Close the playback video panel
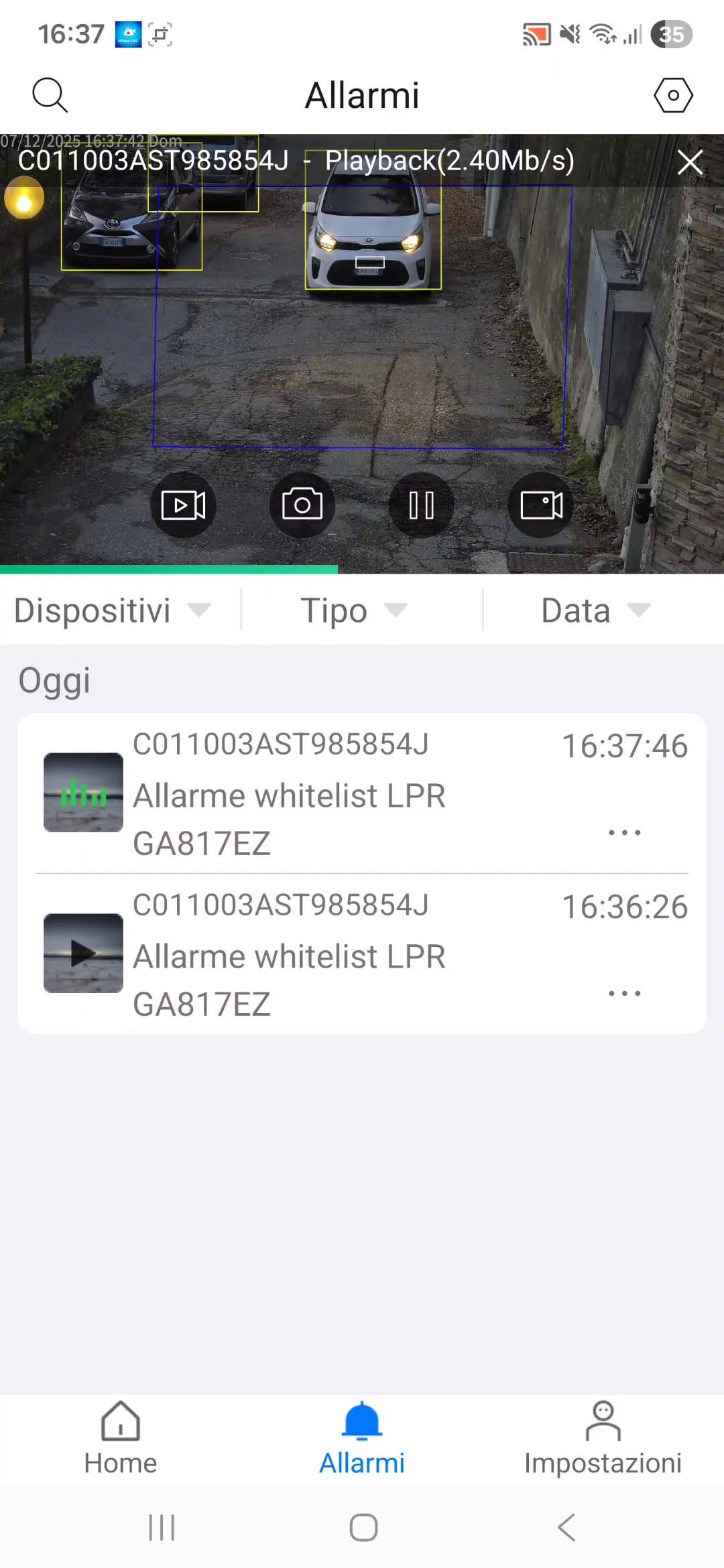Viewport: 724px width, 1568px height. tap(690, 162)
